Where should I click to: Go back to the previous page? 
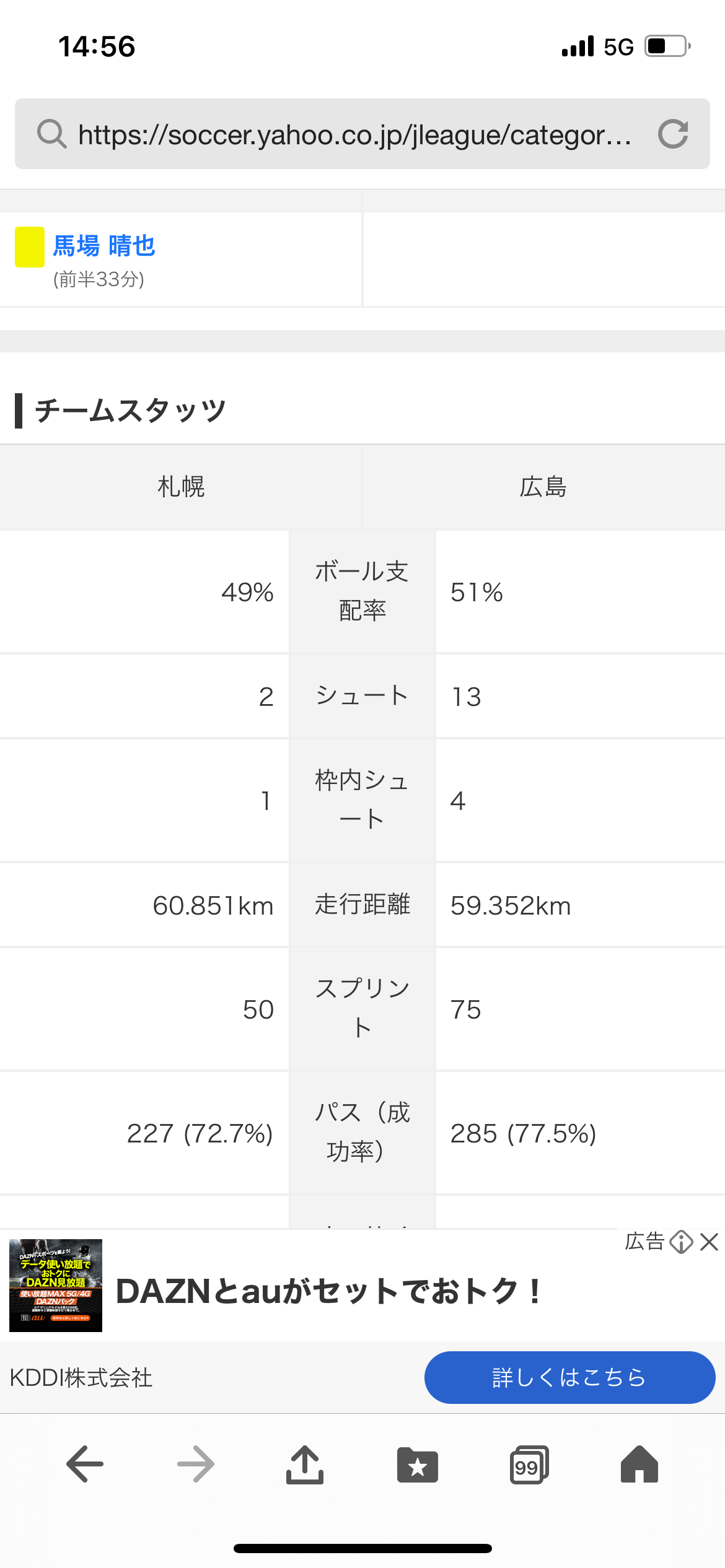click(85, 1464)
